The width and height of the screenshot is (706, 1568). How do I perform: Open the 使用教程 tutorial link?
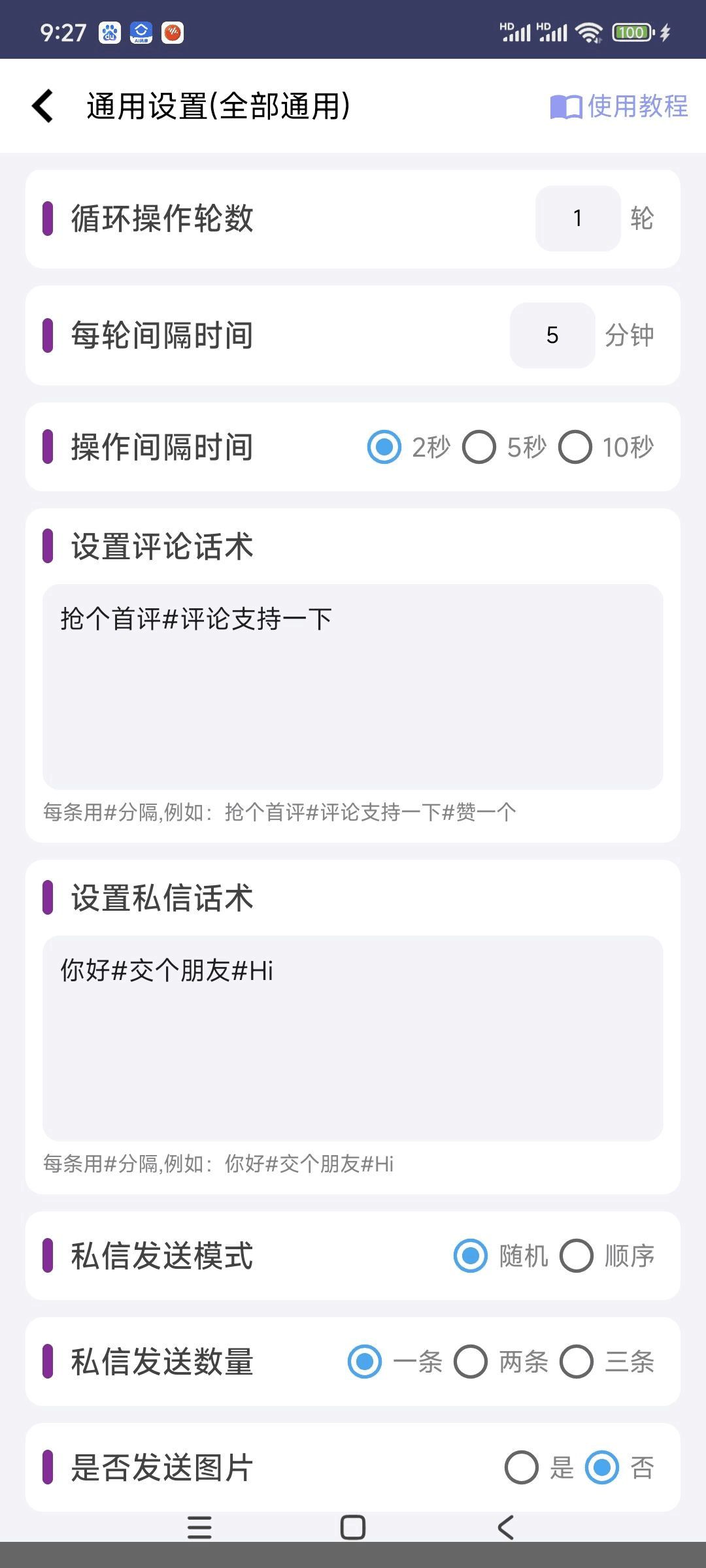click(618, 106)
